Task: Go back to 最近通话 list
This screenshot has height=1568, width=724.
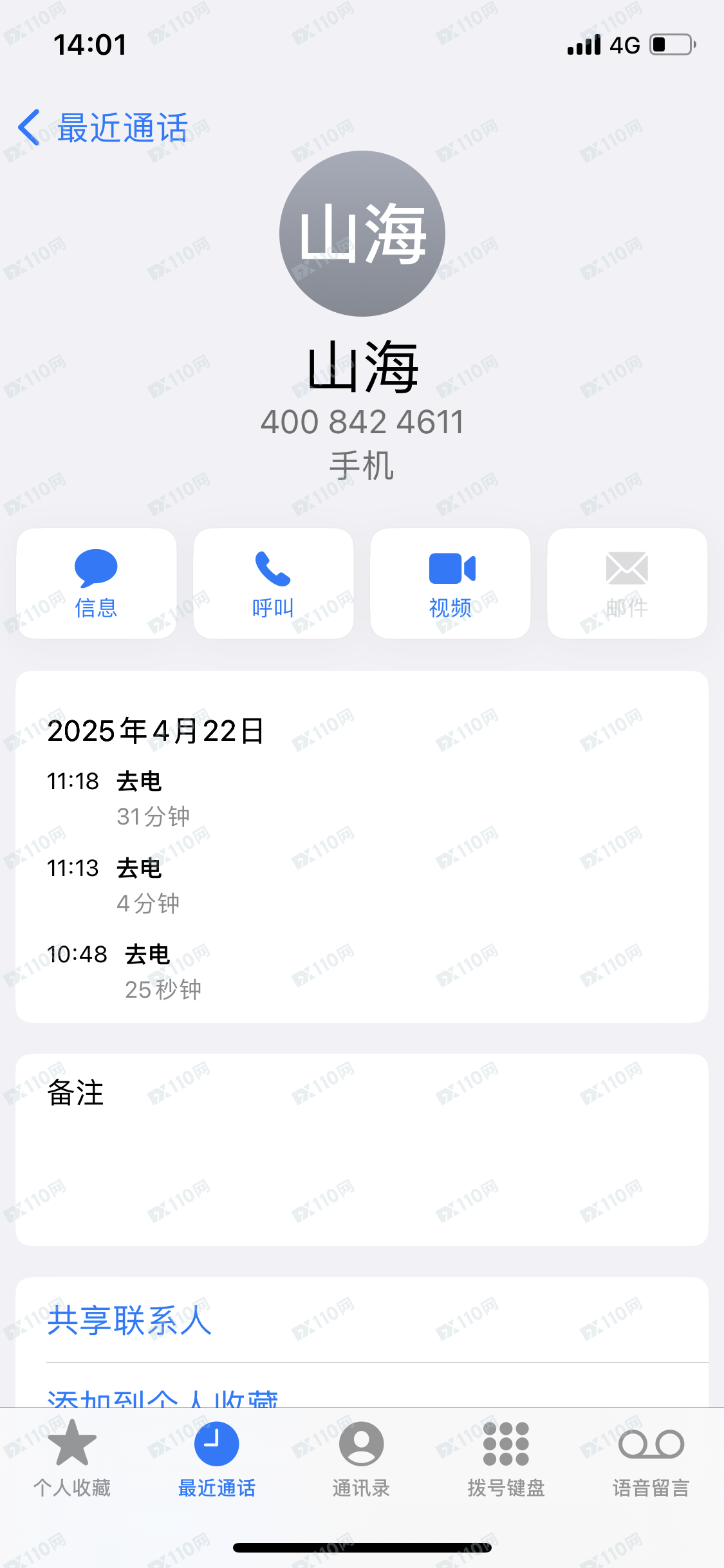Action: 103,128
